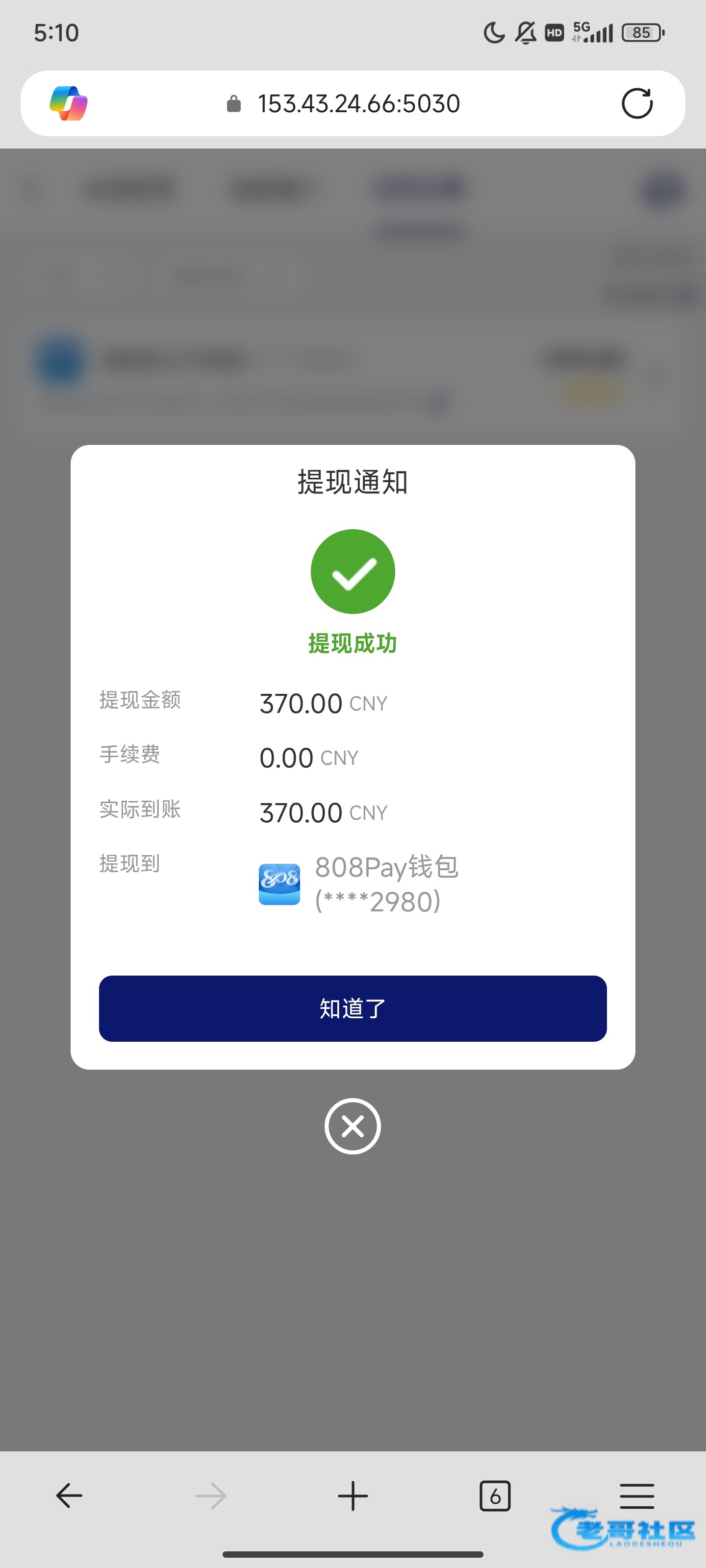Tap the 153.43.24.66:5030 address field
Viewport: 706px width, 1568px height.
344,103
